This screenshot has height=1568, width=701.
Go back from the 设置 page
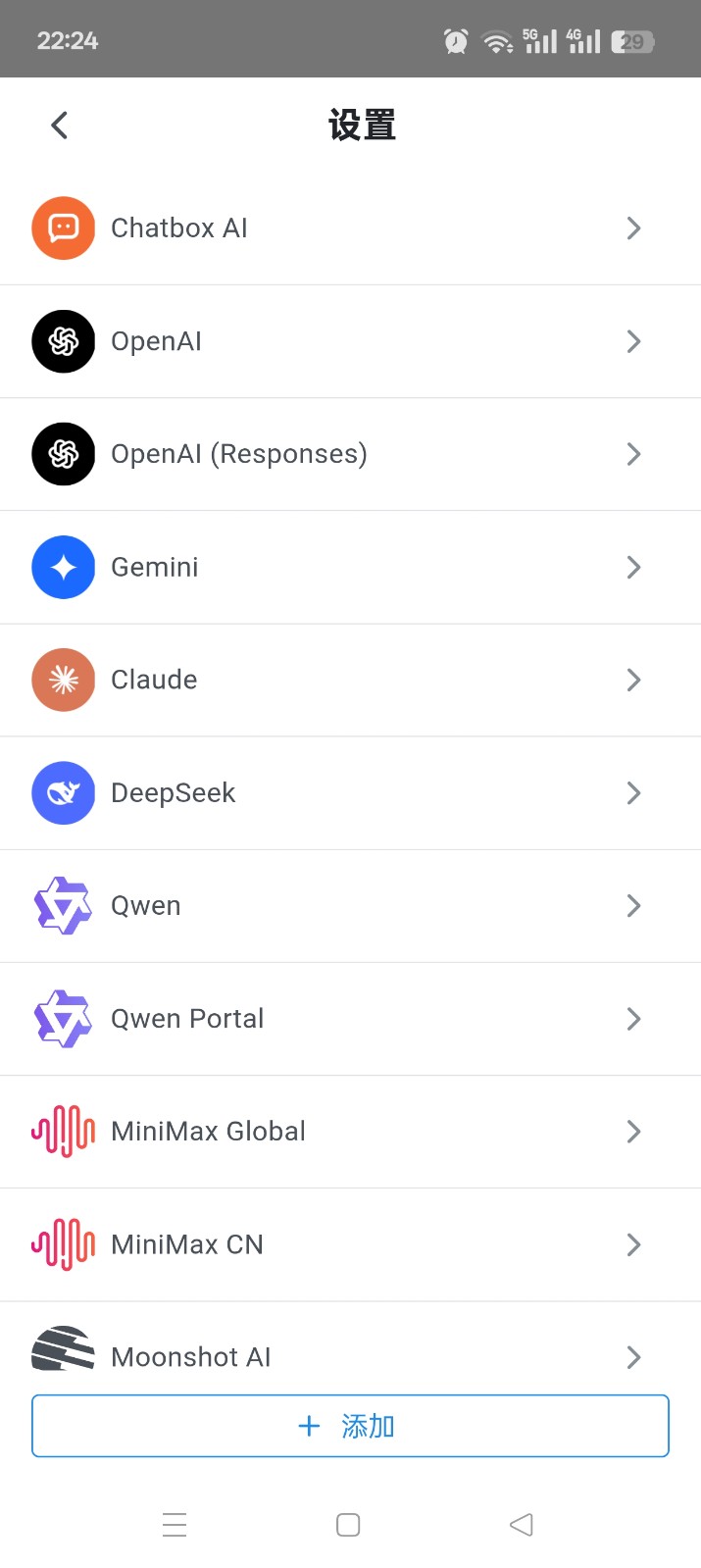pyautogui.click(x=60, y=126)
